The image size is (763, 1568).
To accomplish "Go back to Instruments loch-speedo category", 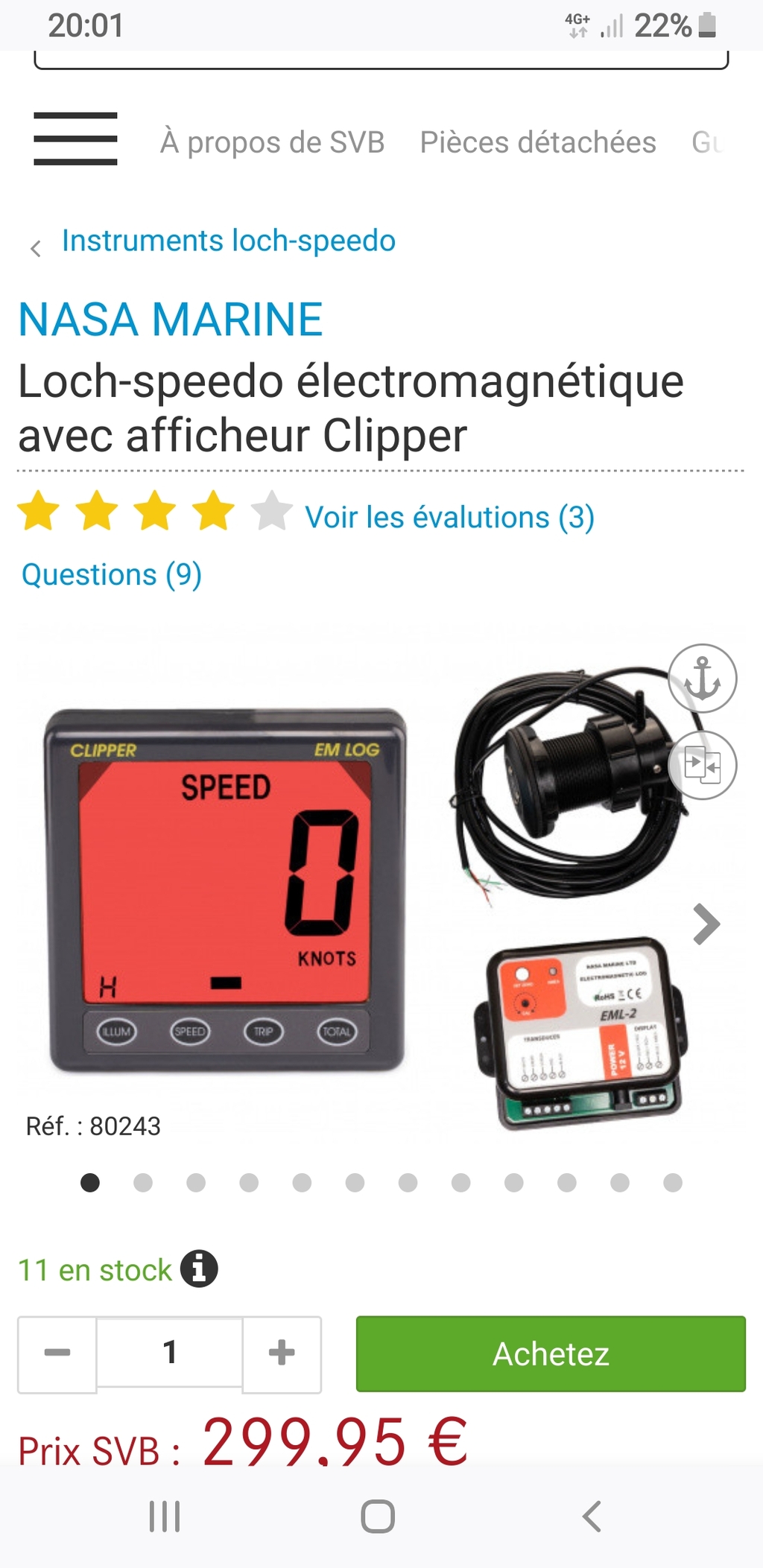I will tap(228, 241).
